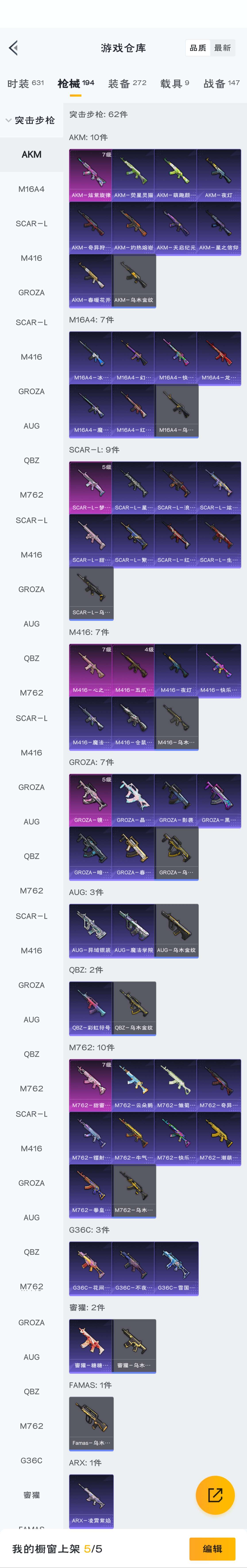Sort warehouse by 品质
This screenshot has height=1568, width=247.
click(198, 48)
